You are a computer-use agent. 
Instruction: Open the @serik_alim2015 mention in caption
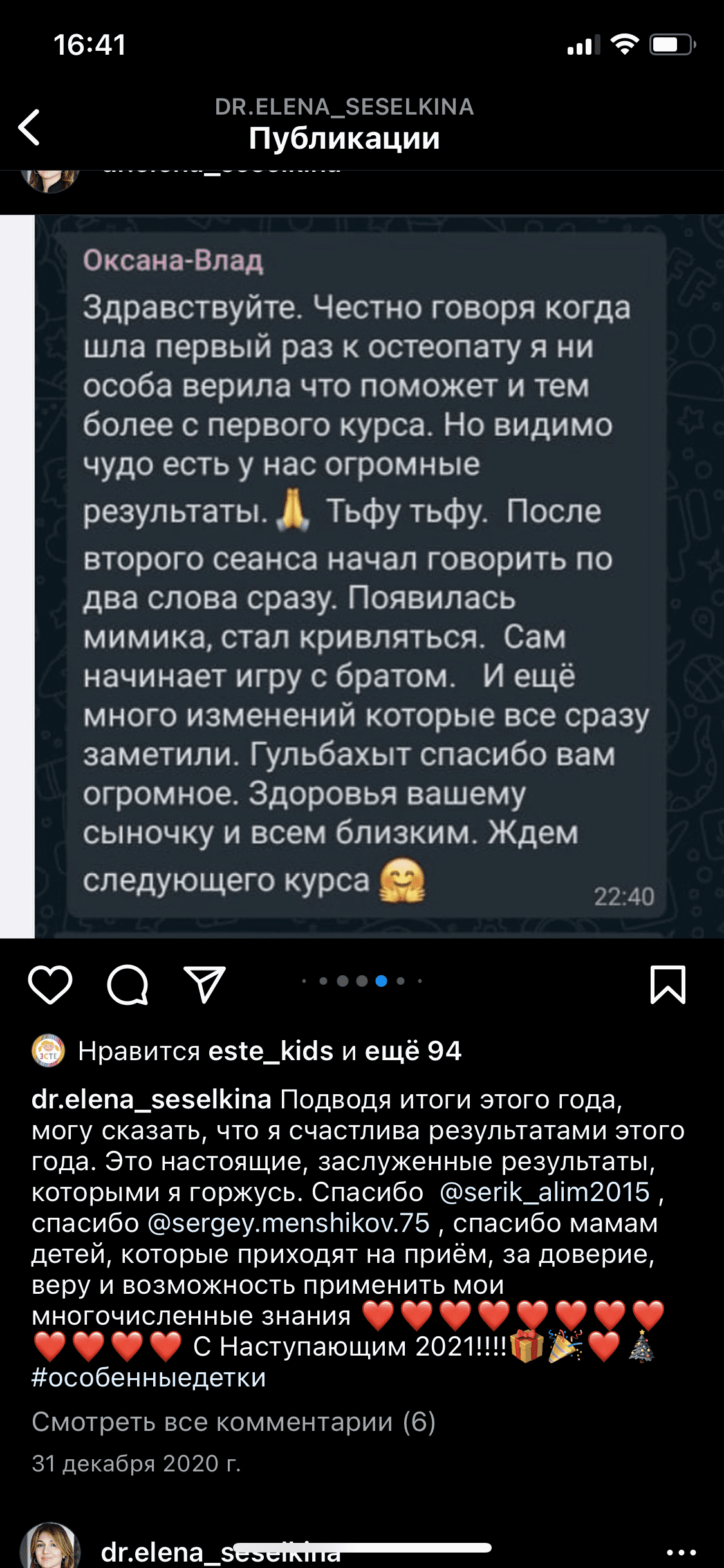click(544, 1192)
